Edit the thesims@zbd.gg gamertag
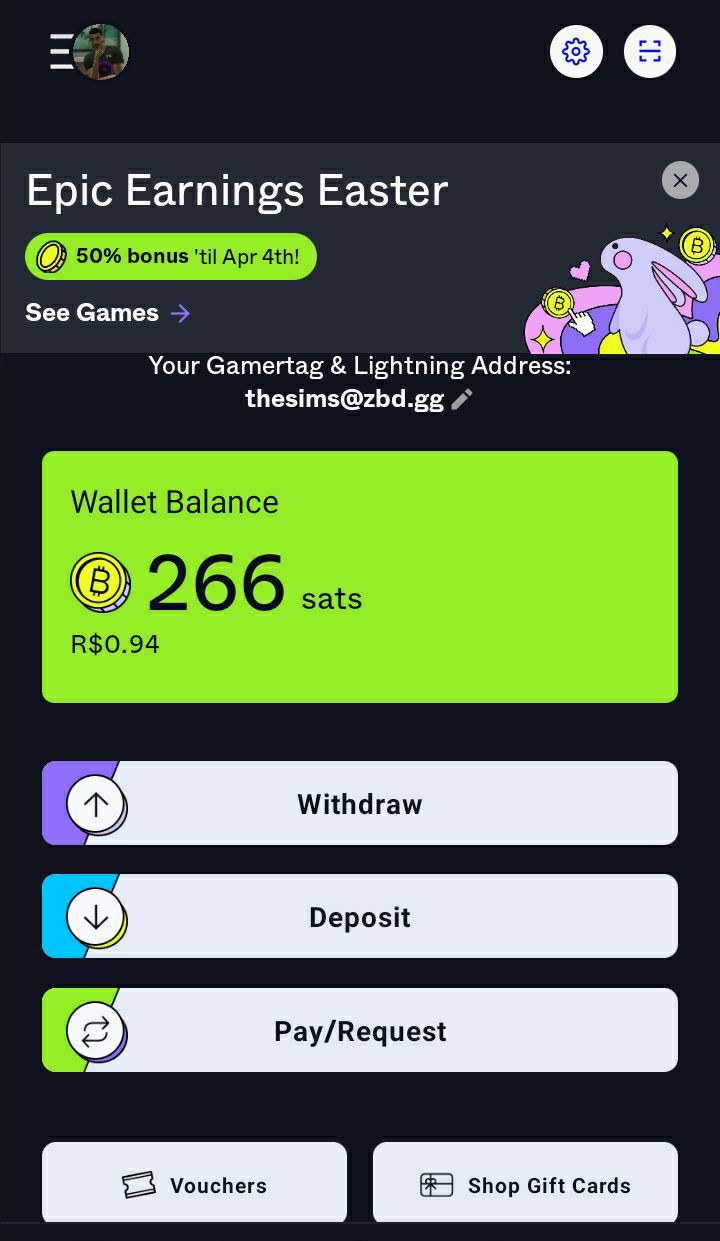Viewport: 720px width, 1241px height. 462,400
